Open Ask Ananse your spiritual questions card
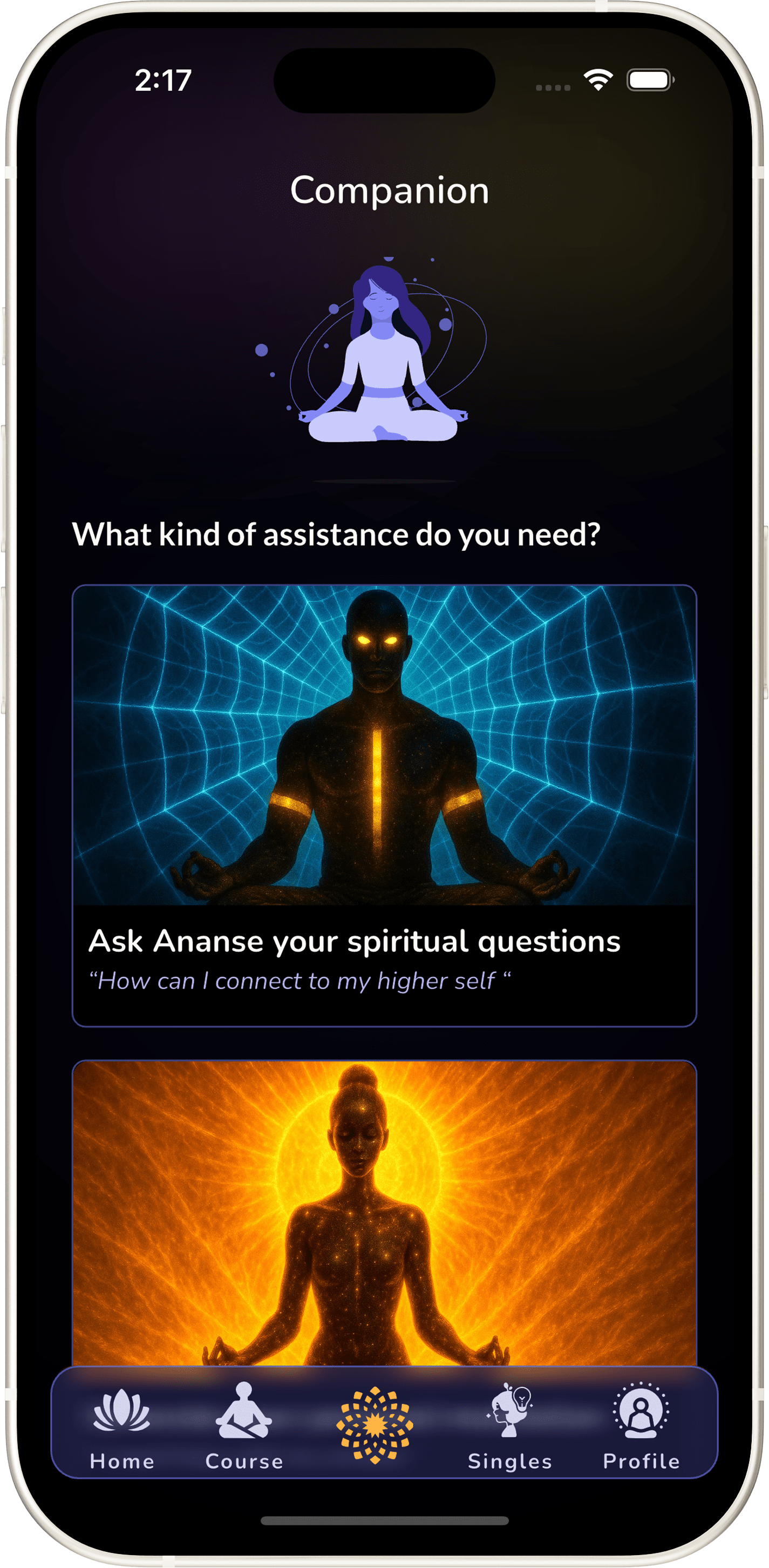This screenshot has height=1568, width=769. 384,806
